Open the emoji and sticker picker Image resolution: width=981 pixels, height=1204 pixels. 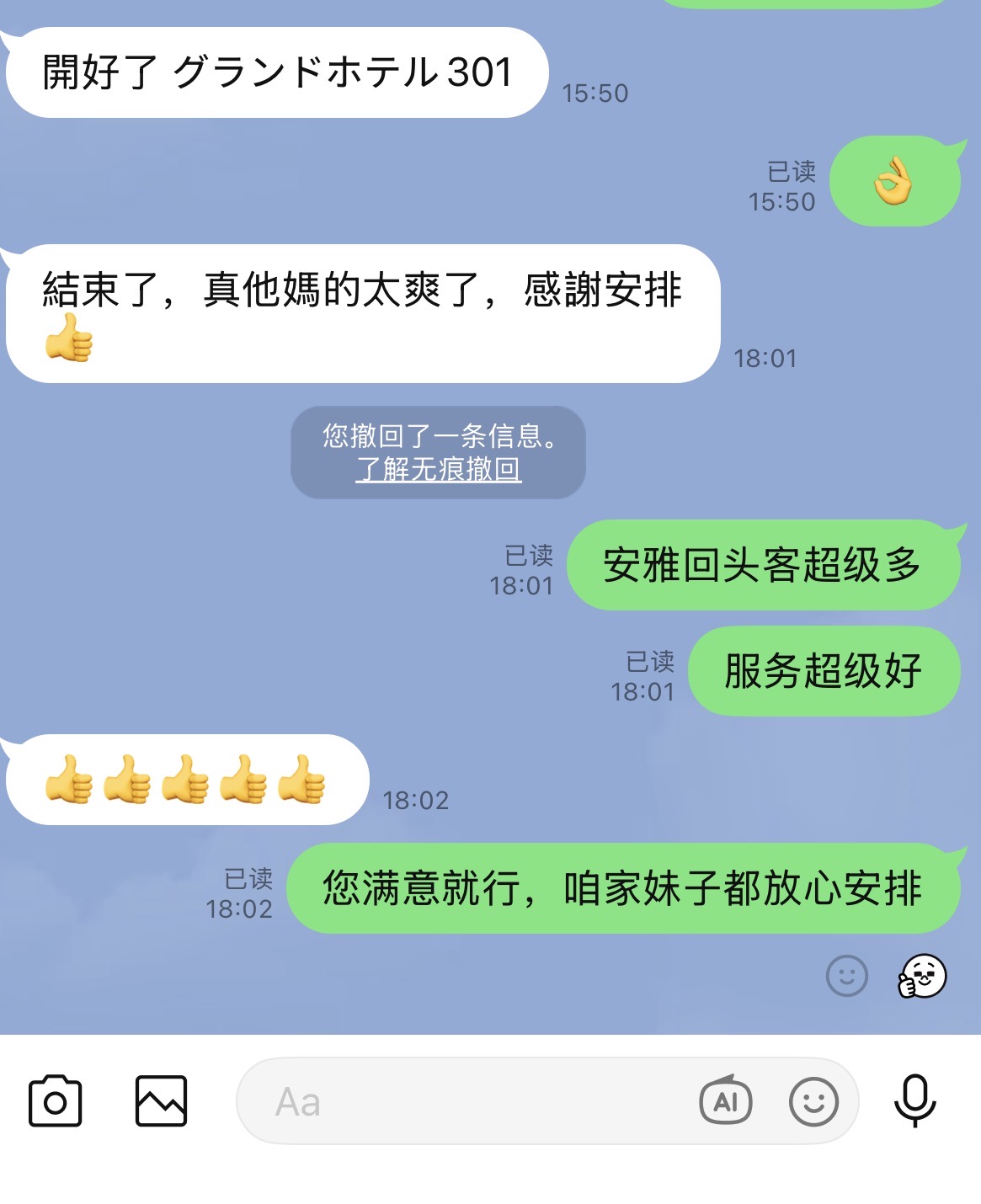[813, 1101]
